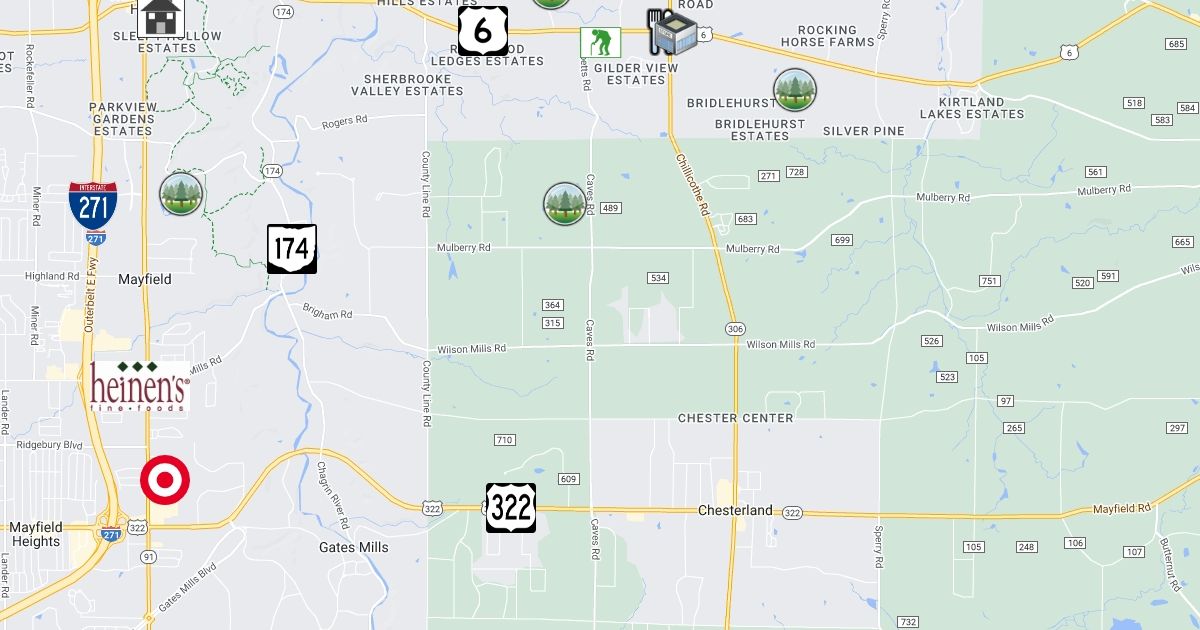Select the Interstate 271 shield marker

point(92,207)
